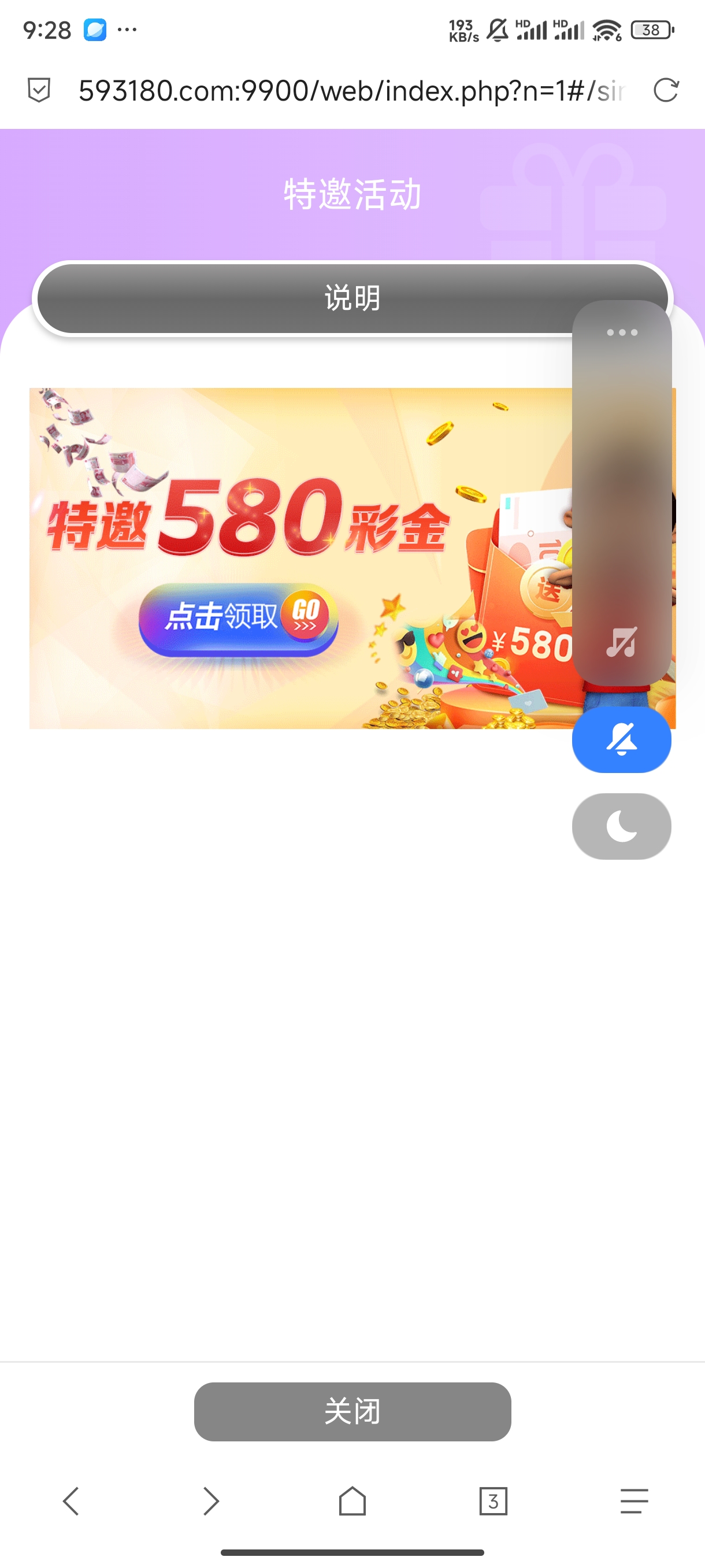Open the site security shield icon

[x=39, y=90]
